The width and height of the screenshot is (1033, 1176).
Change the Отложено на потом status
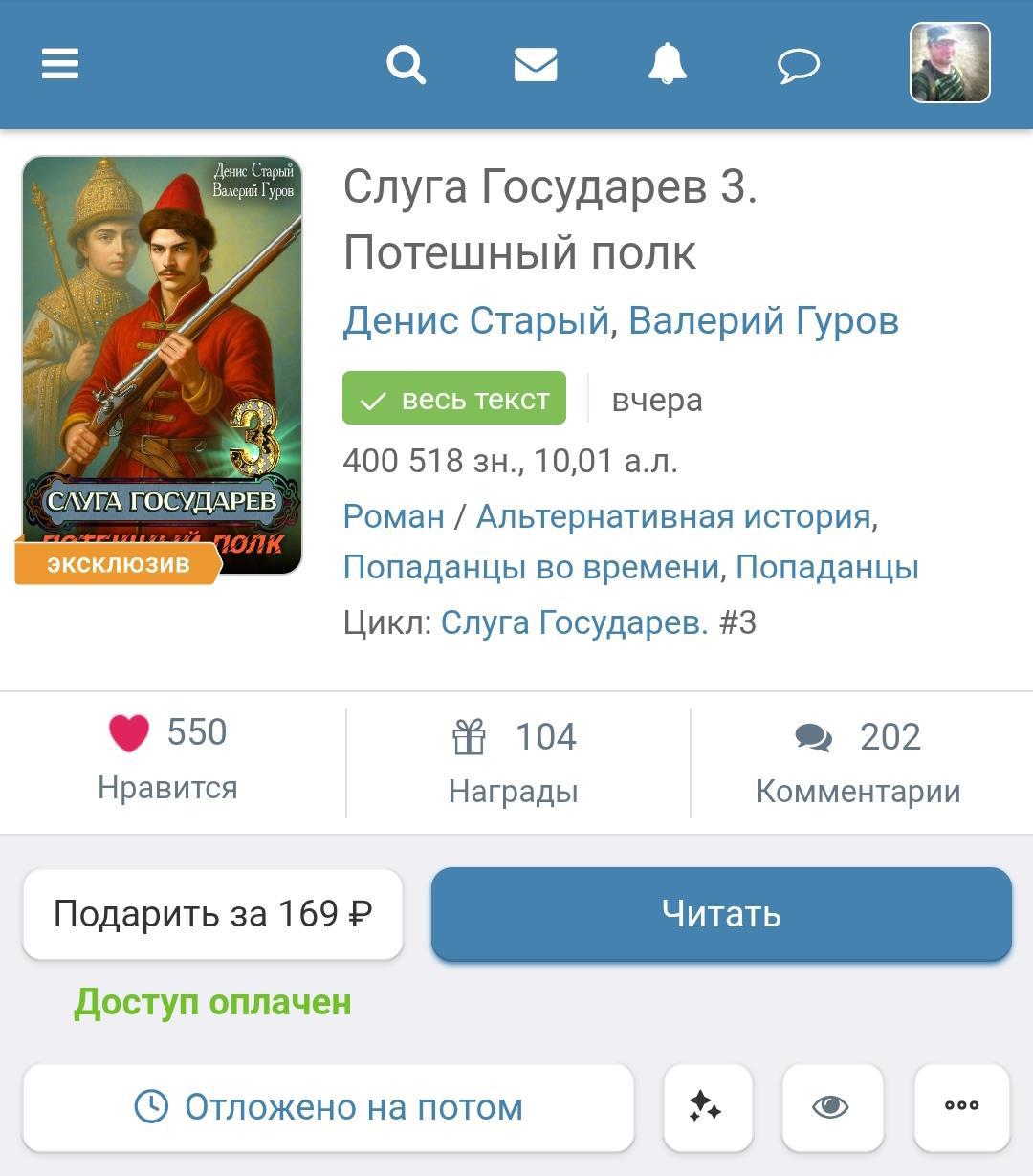point(328,1107)
